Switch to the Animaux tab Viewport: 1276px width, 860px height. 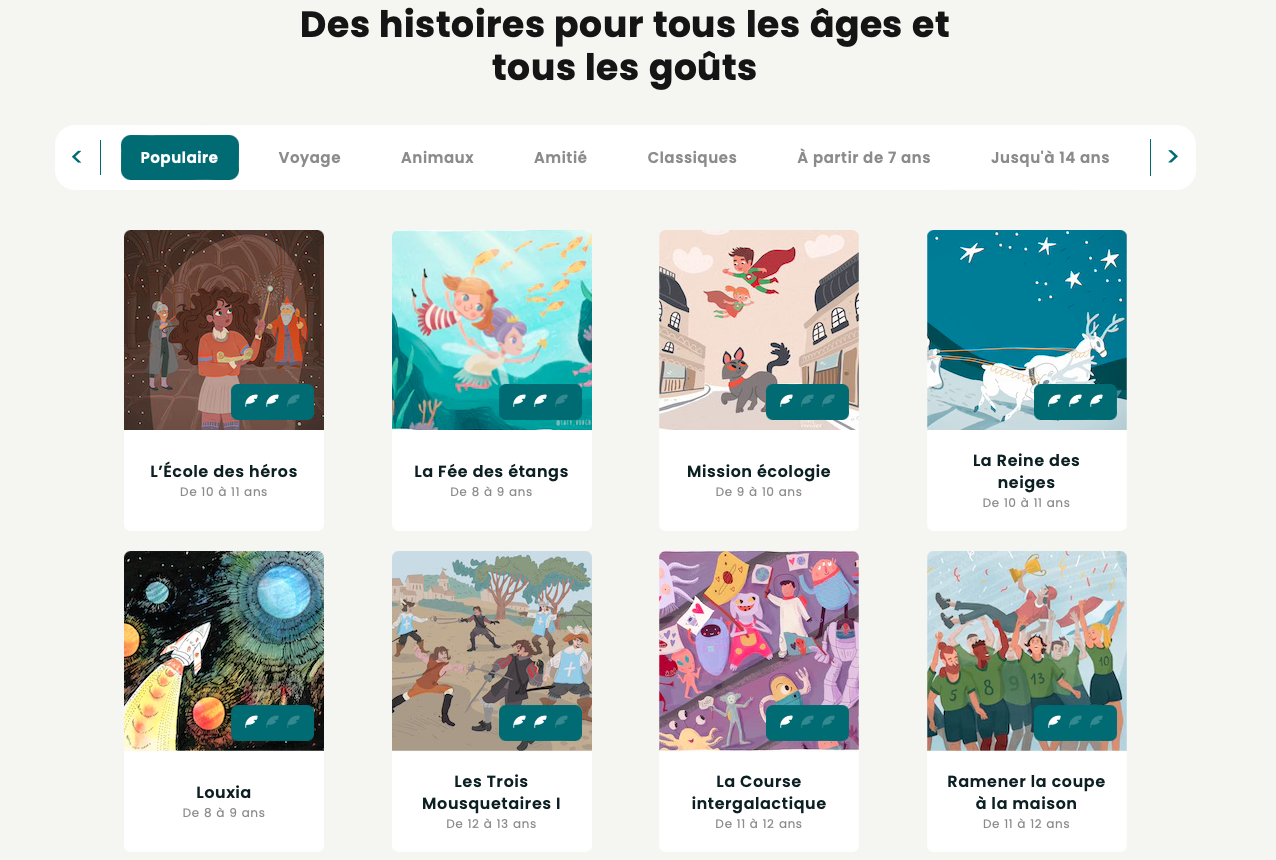coord(437,157)
